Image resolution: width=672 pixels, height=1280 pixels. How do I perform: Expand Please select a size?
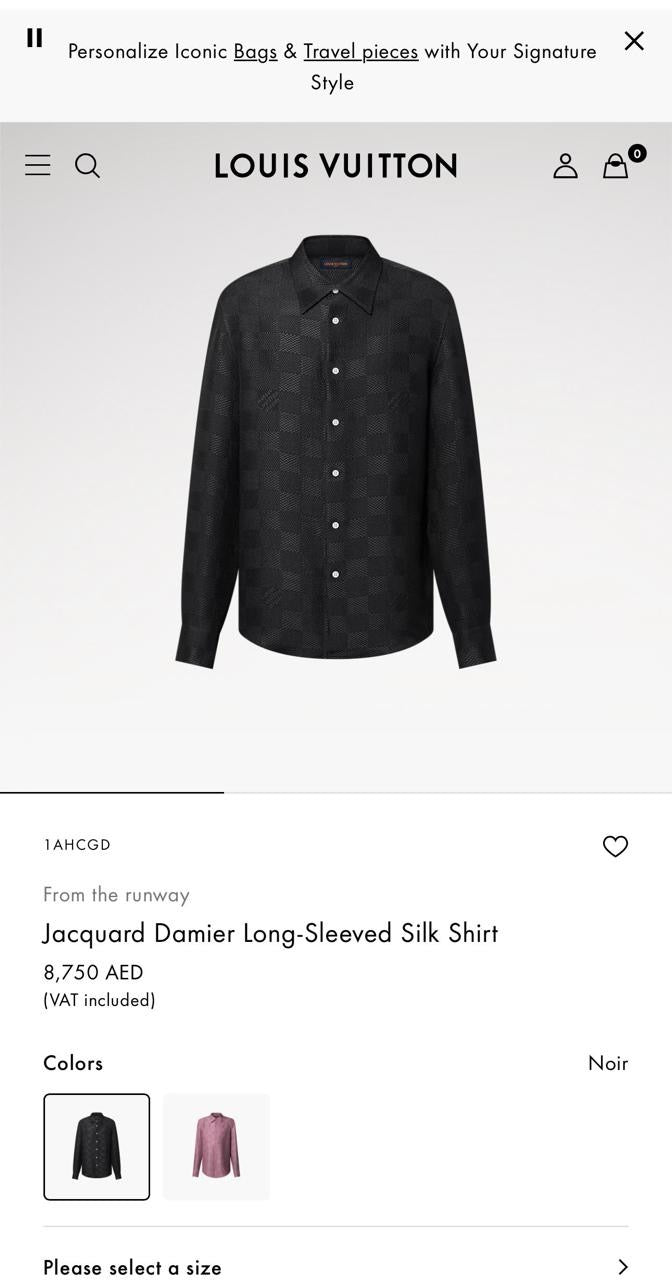click(336, 1266)
